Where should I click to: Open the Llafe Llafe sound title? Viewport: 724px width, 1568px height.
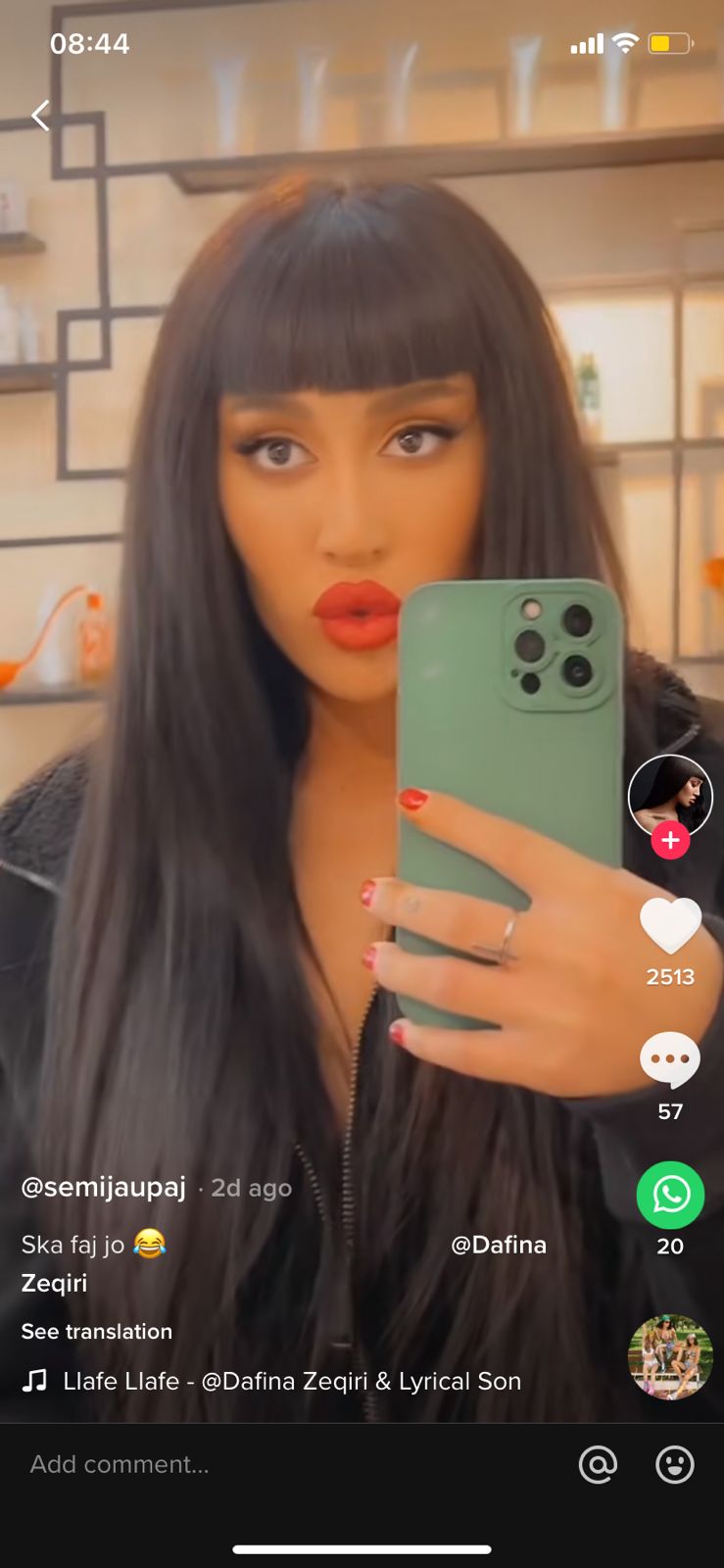[x=292, y=1381]
